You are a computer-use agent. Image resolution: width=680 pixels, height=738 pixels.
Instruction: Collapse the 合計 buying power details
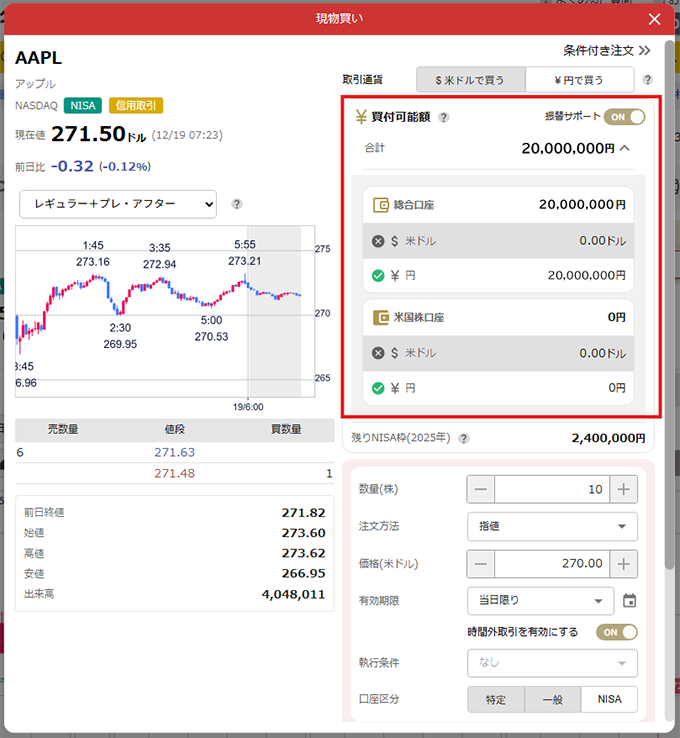tap(624, 148)
